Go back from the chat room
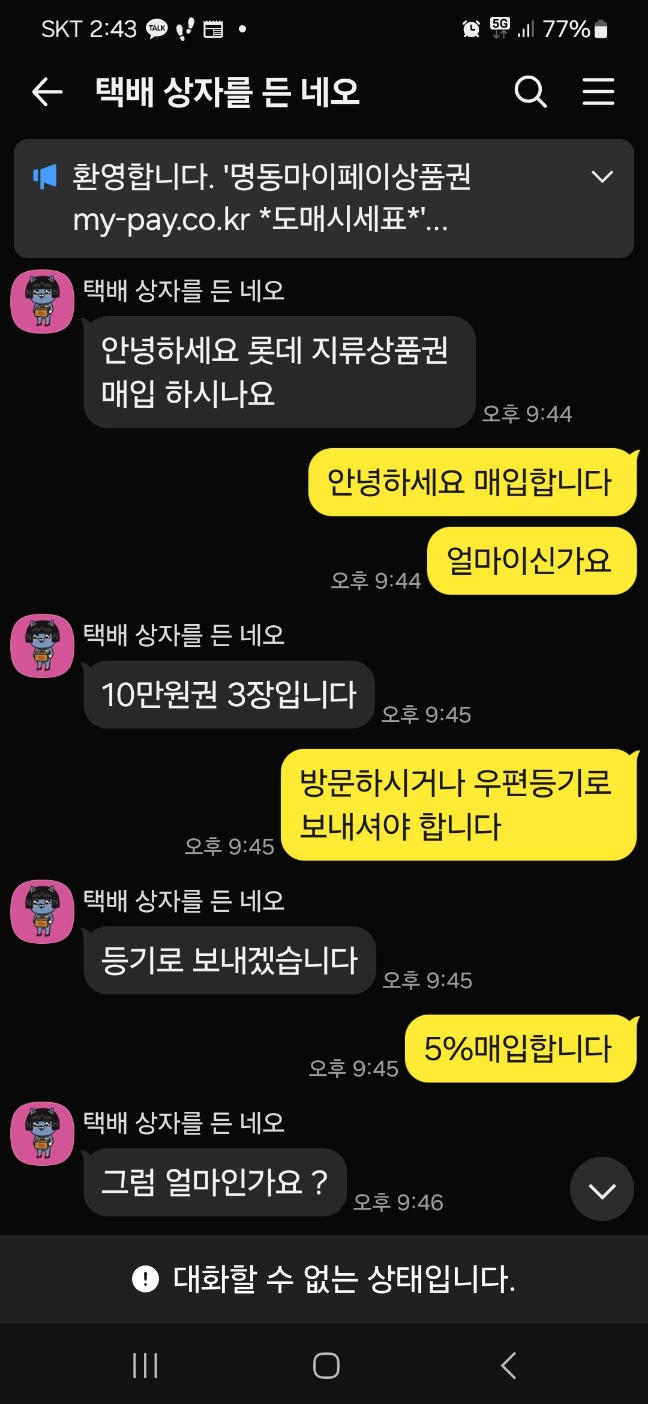Image resolution: width=648 pixels, height=1404 pixels. click(x=47, y=93)
